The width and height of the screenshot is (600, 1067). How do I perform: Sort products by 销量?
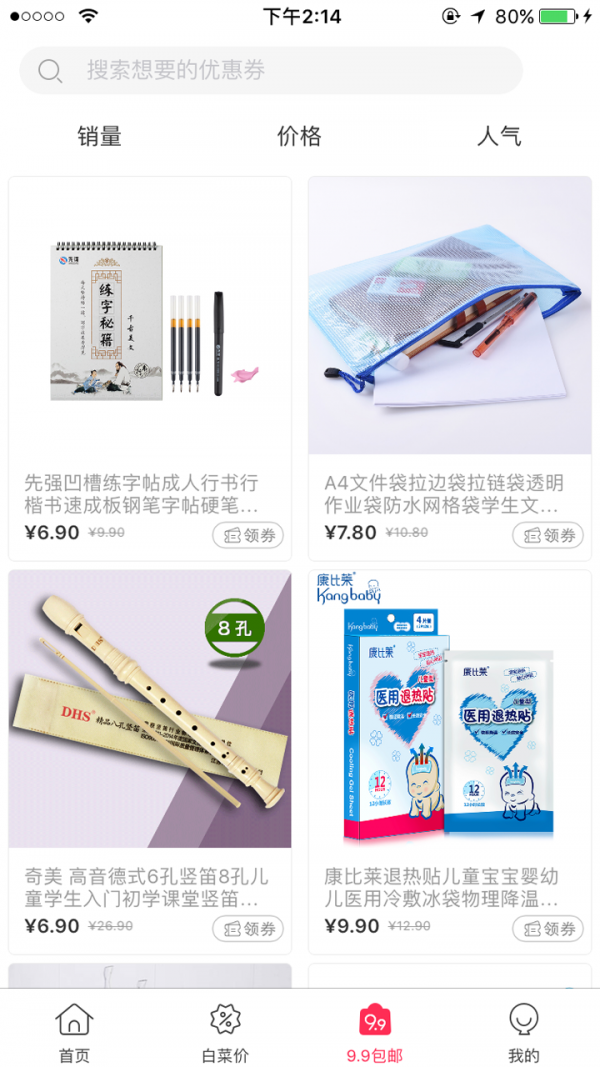pos(100,136)
